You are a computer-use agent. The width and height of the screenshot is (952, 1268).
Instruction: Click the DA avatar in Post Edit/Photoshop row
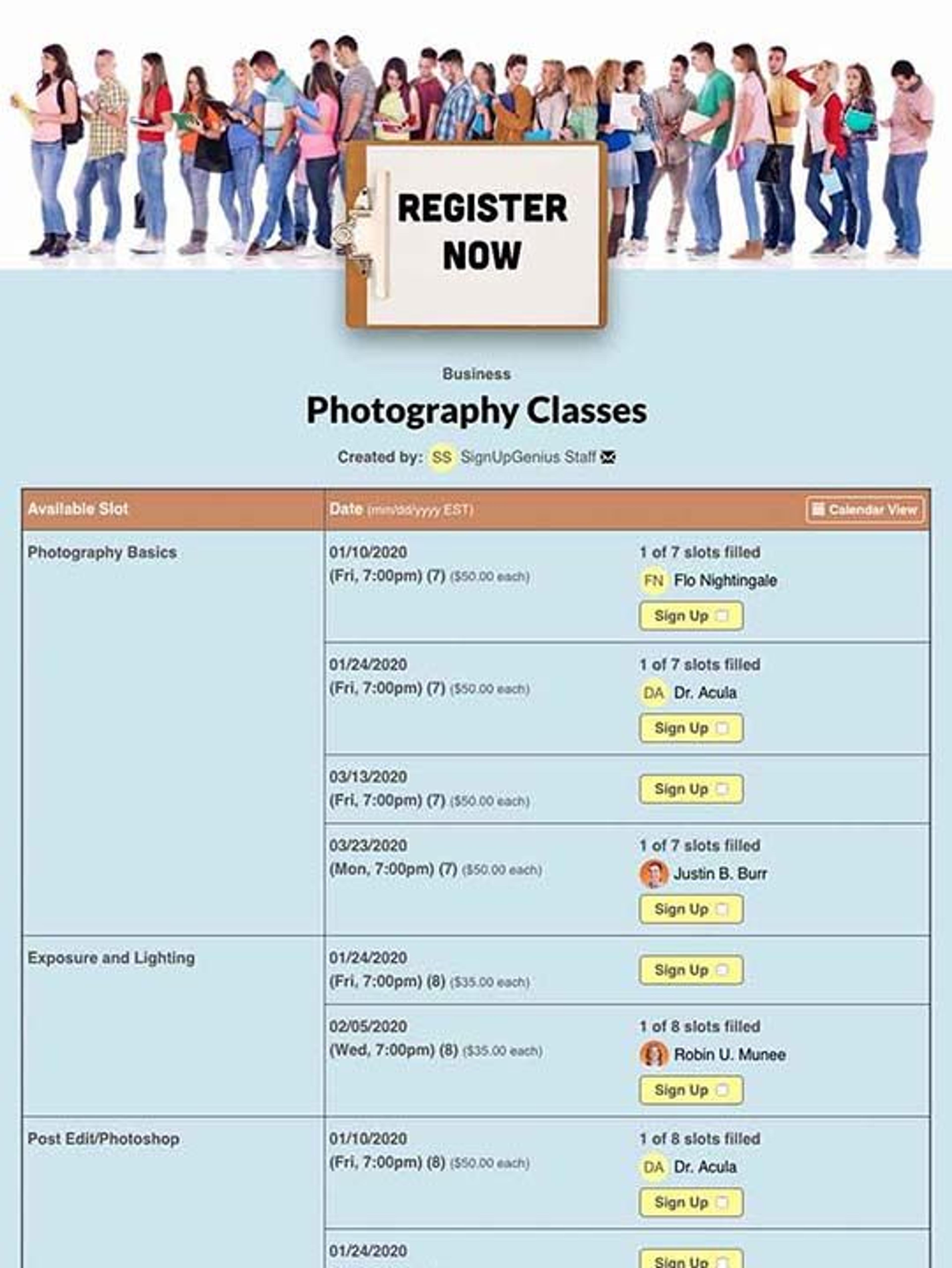[x=654, y=1167]
